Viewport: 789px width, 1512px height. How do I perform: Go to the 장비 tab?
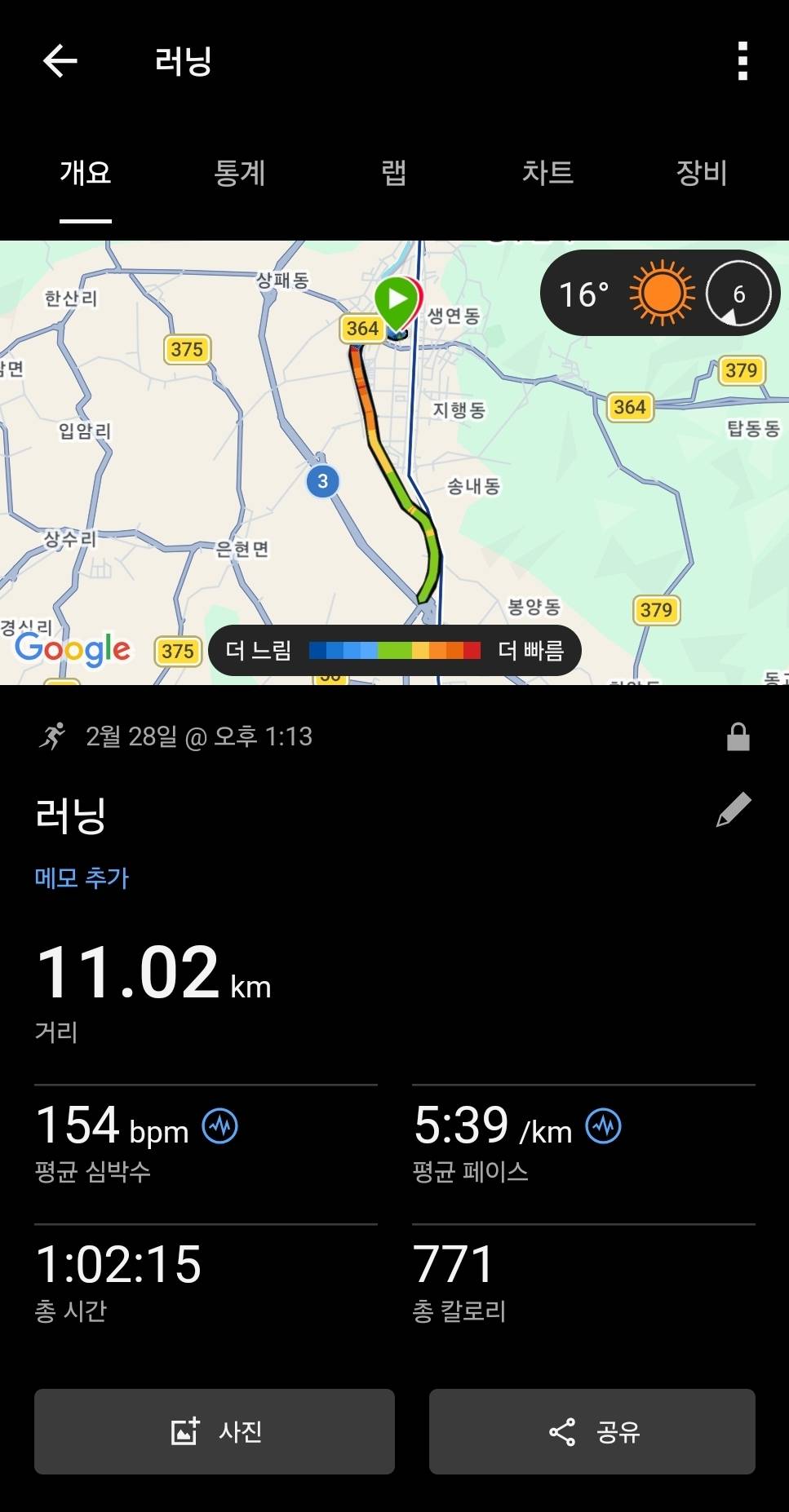point(698,175)
